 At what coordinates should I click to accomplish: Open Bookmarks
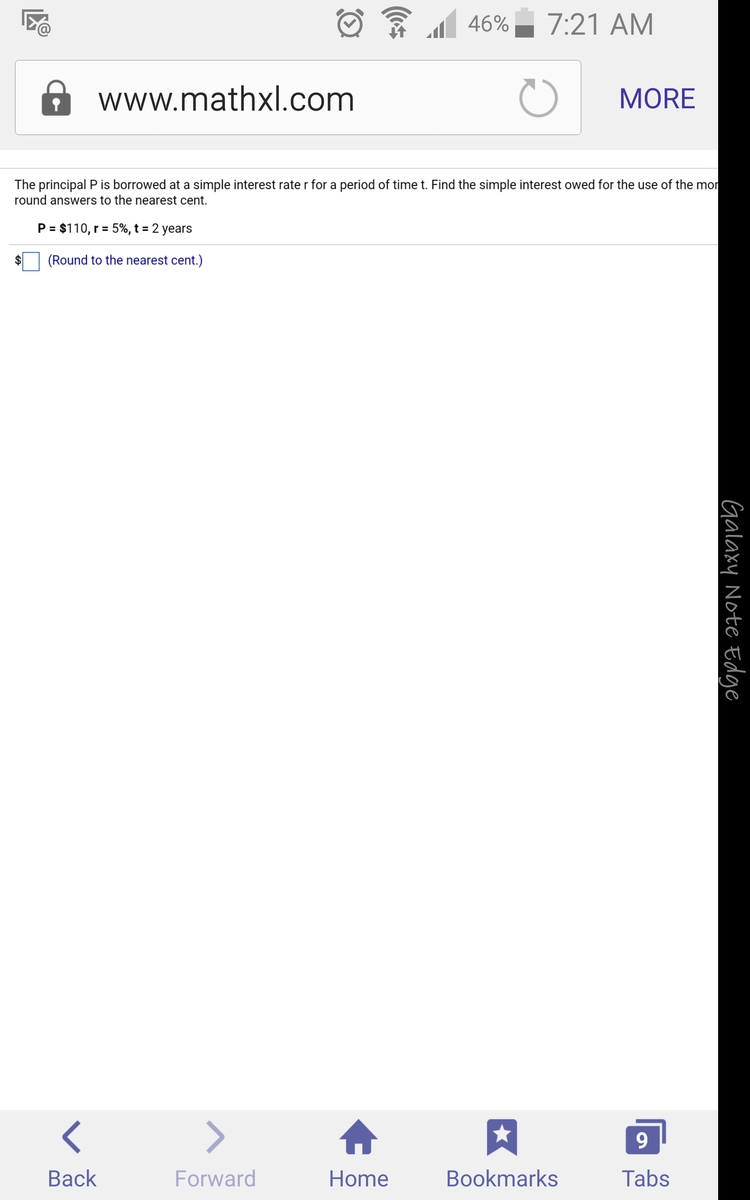click(502, 1155)
